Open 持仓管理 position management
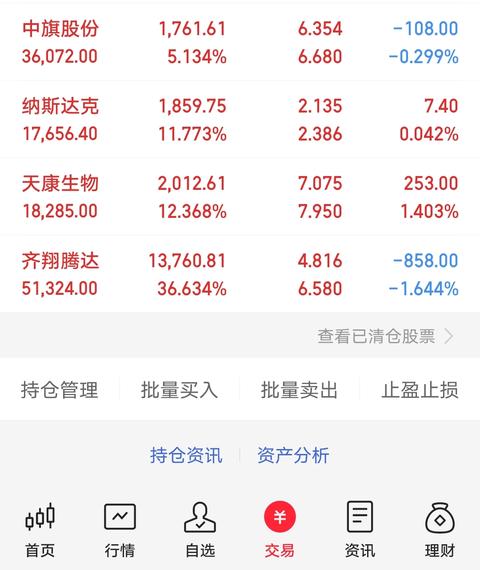 coord(60,390)
